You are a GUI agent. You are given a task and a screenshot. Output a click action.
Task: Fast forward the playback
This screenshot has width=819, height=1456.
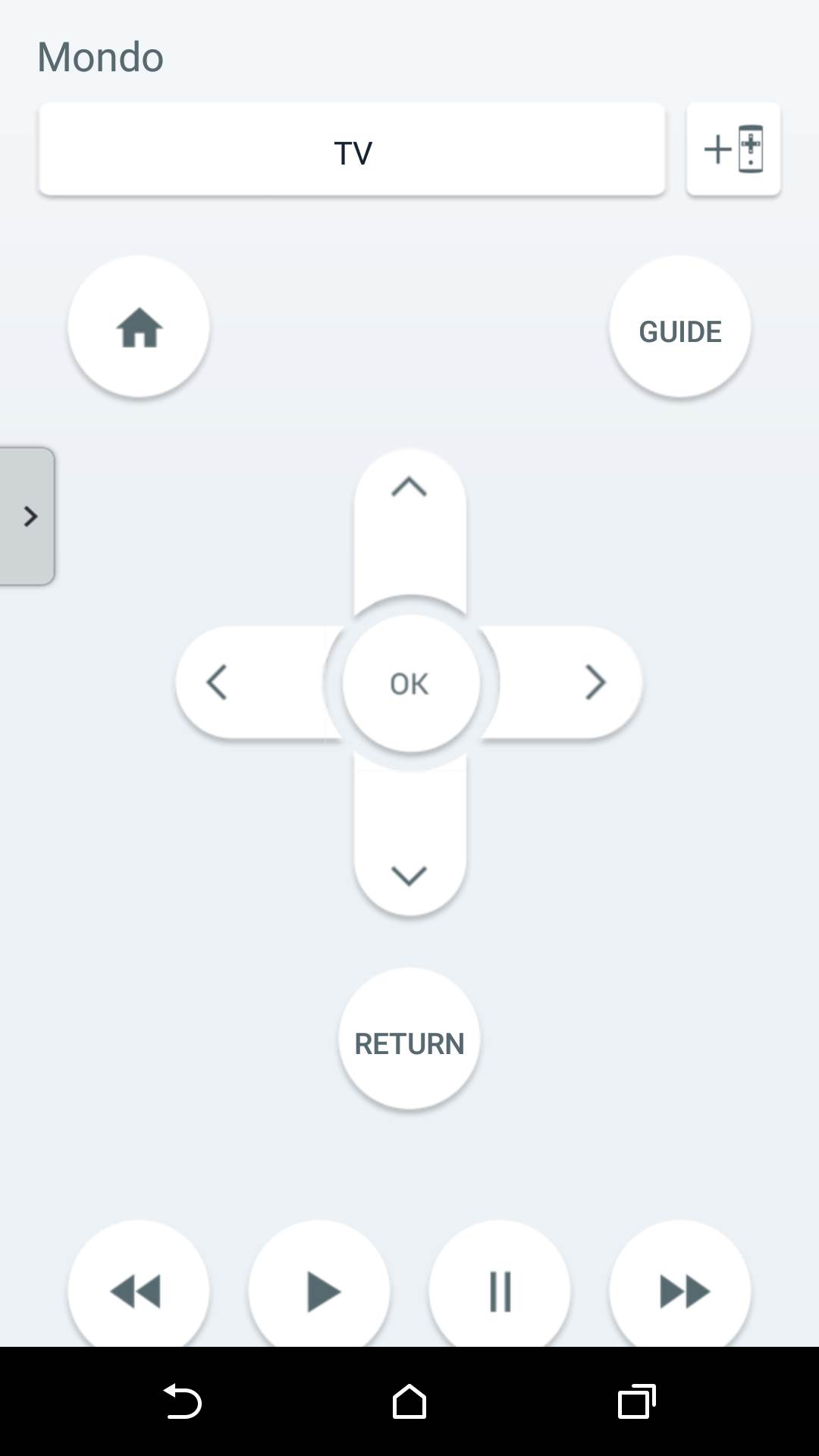click(679, 1288)
